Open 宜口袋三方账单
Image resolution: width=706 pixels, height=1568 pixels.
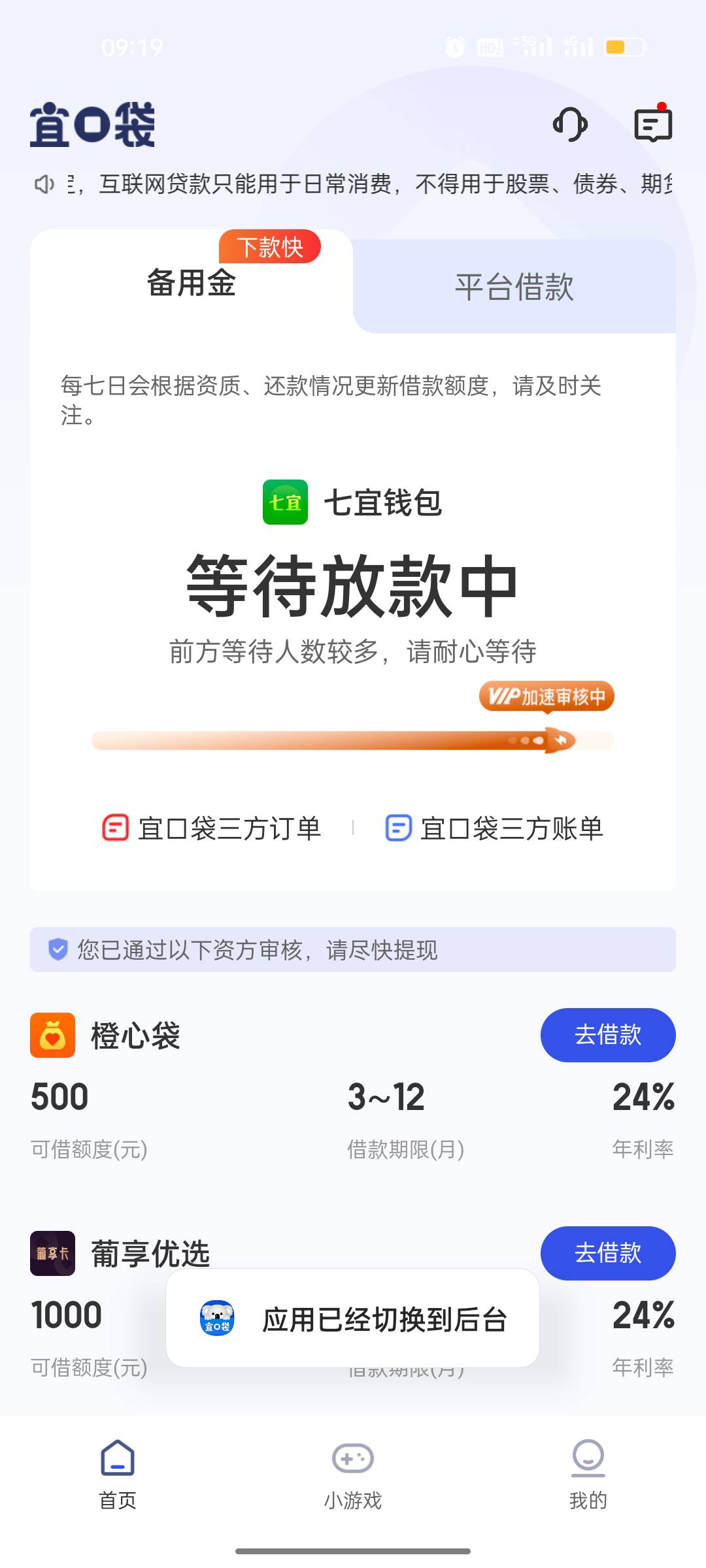(494, 828)
